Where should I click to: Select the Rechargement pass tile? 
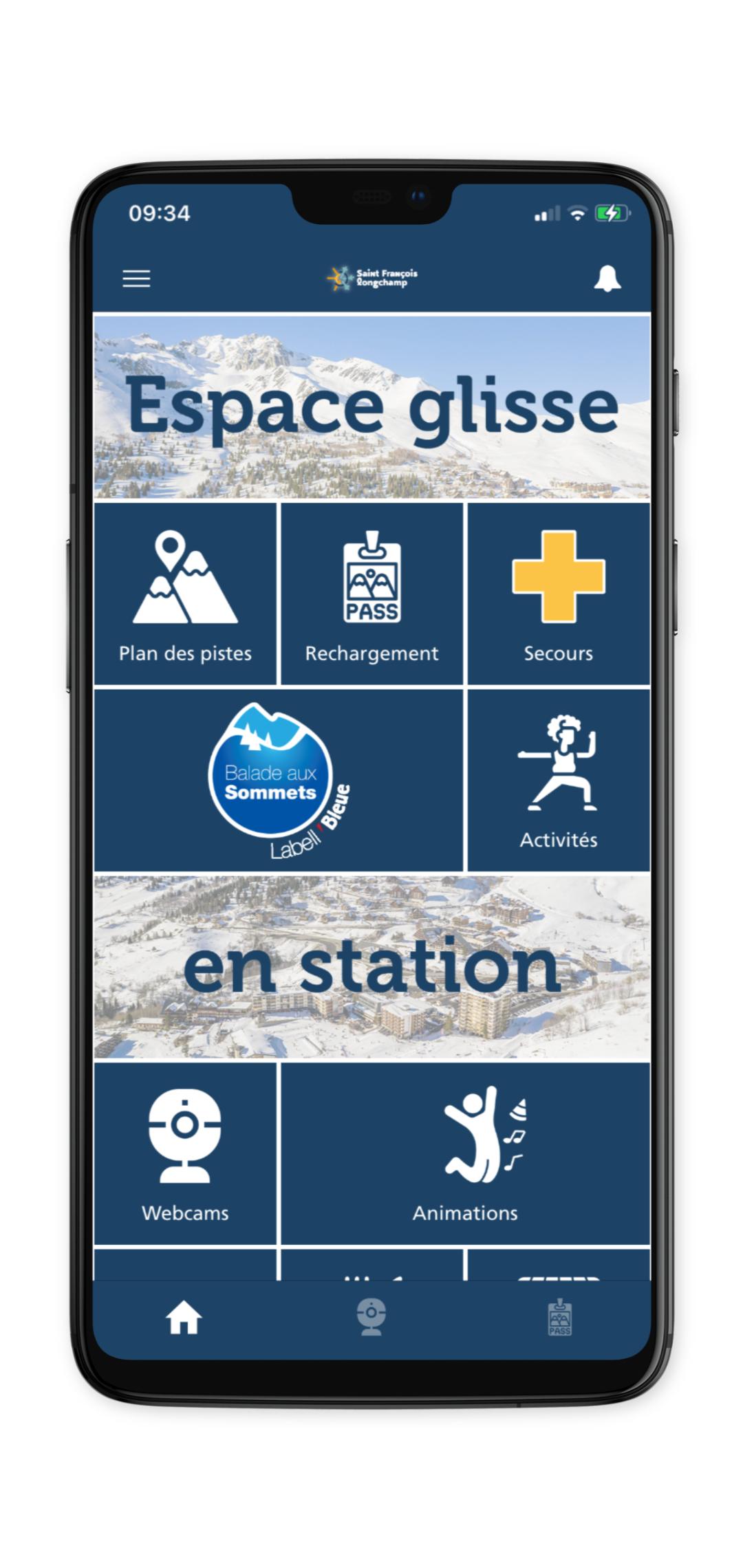371,594
